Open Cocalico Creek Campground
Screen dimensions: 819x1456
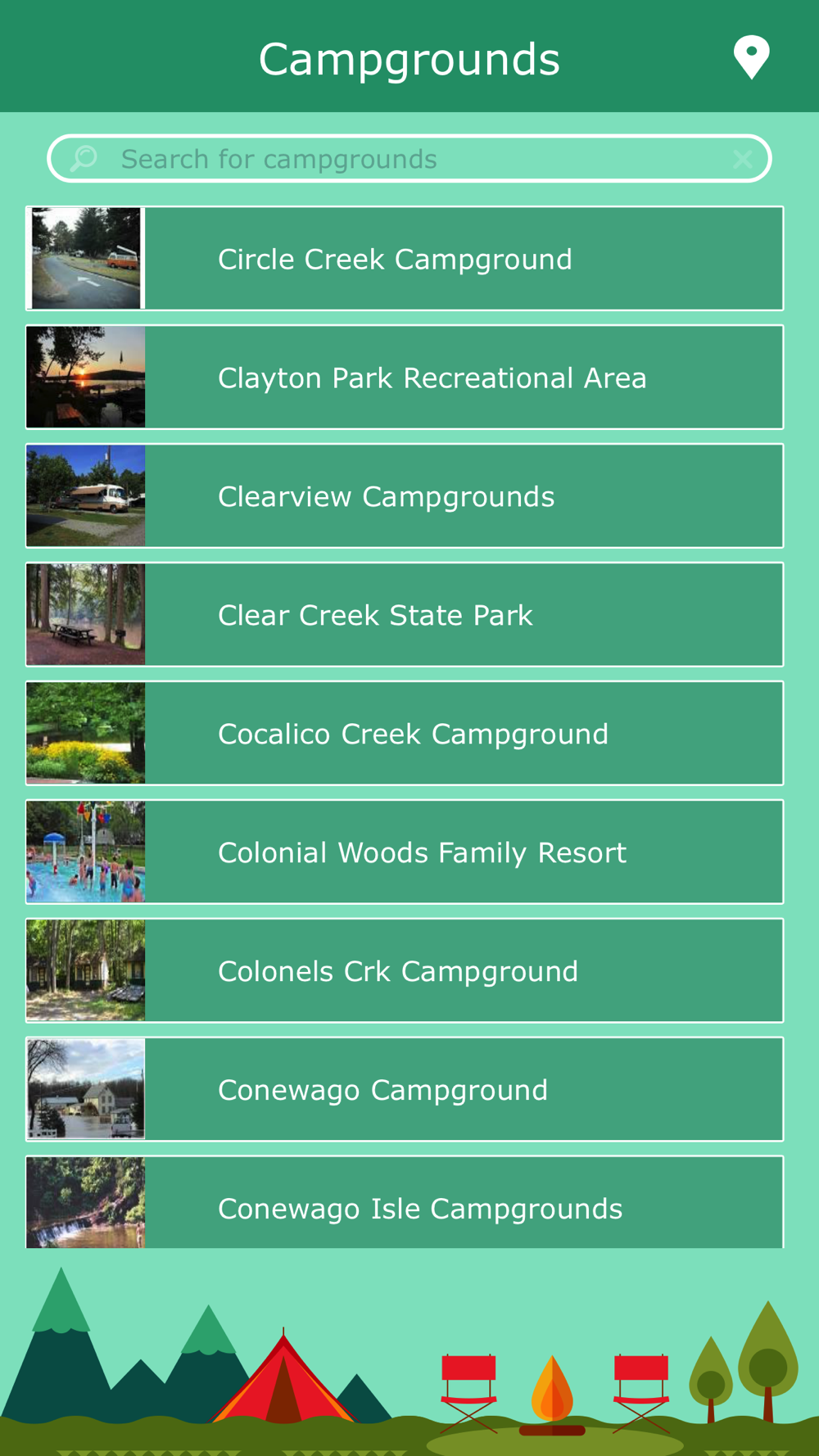pyautogui.click(x=405, y=734)
